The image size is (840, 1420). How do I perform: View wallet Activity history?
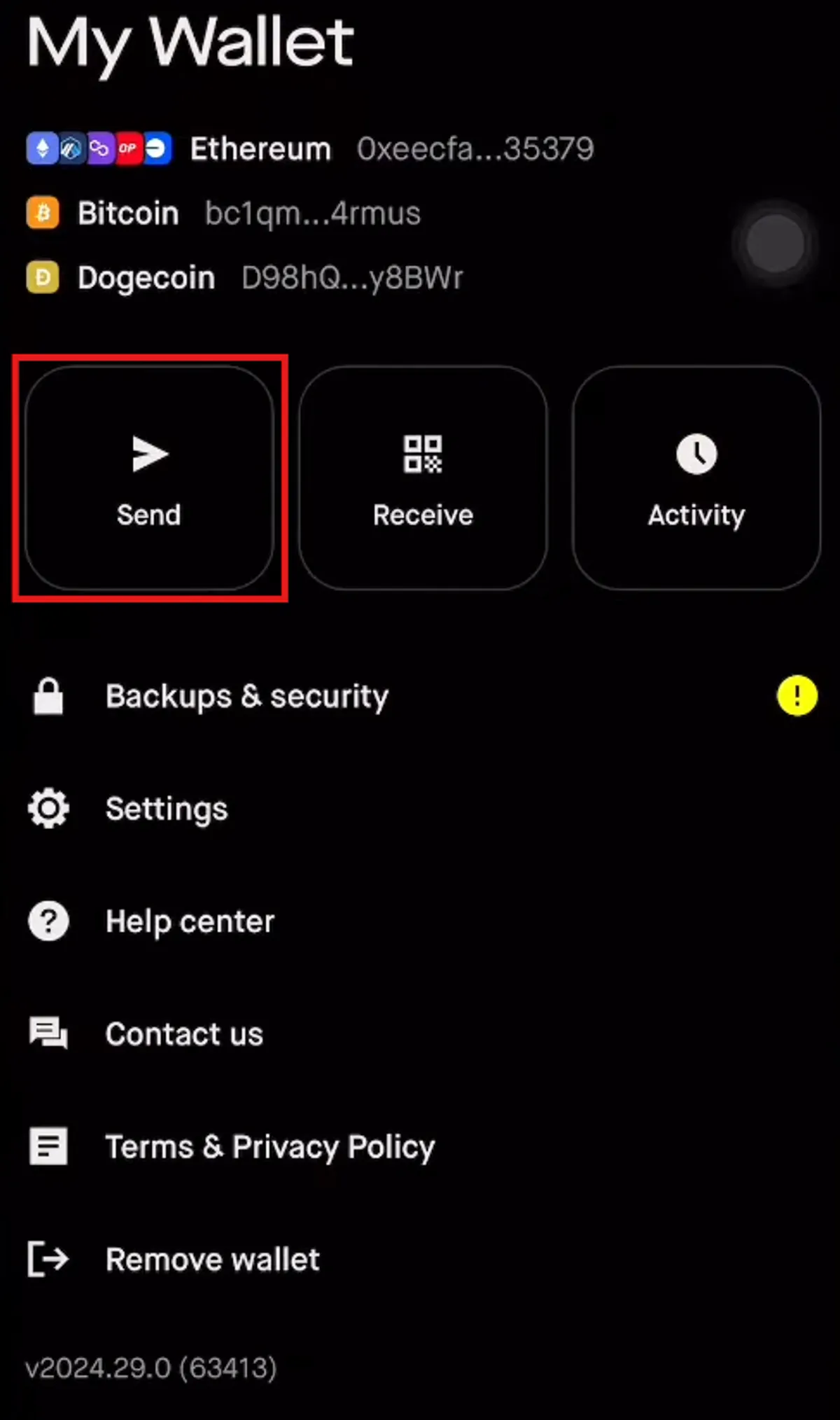(x=696, y=478)
